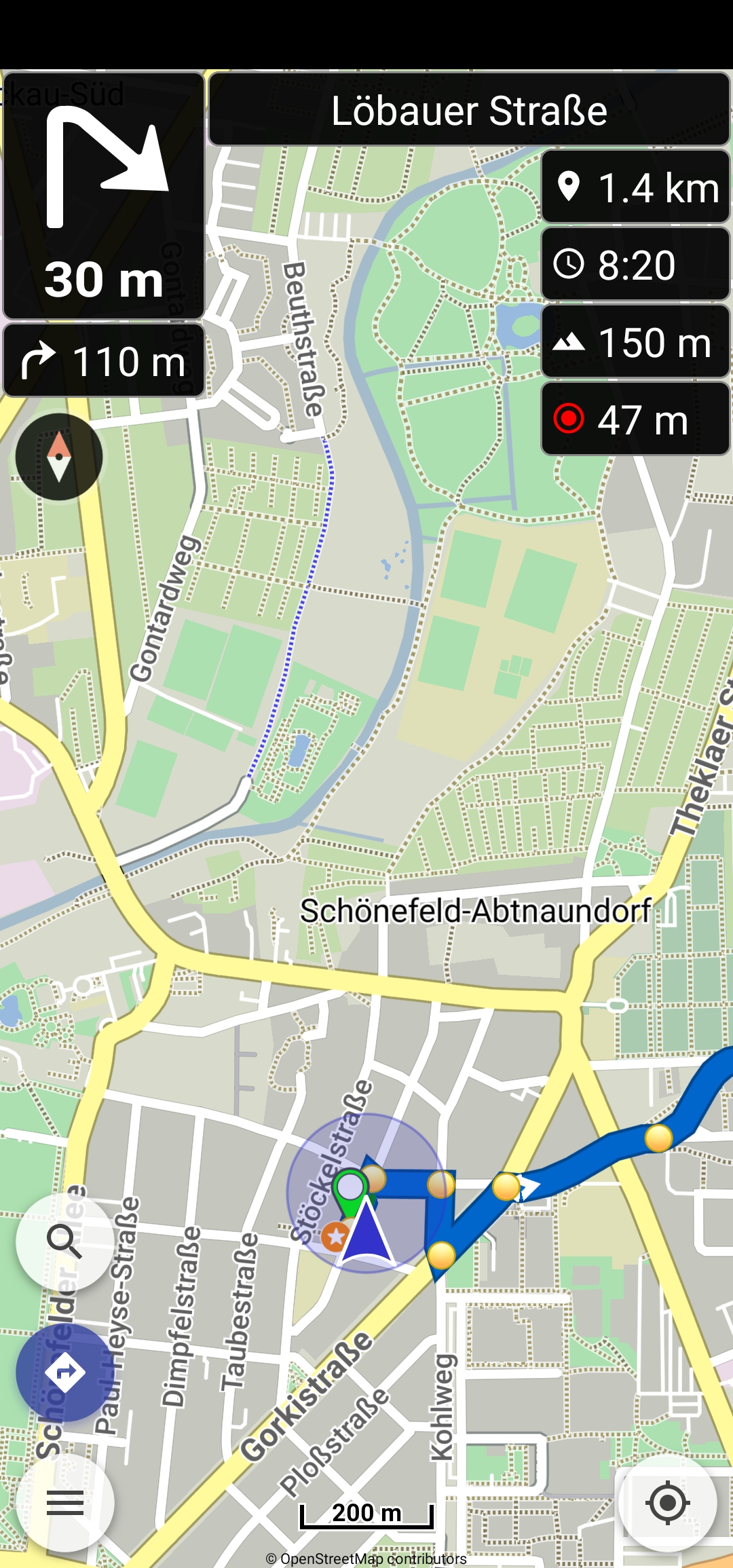The width and height of the screenshot is (733, 1568).
Task: Open the main hamburger menu
Action: click(x=65, y=1503)
